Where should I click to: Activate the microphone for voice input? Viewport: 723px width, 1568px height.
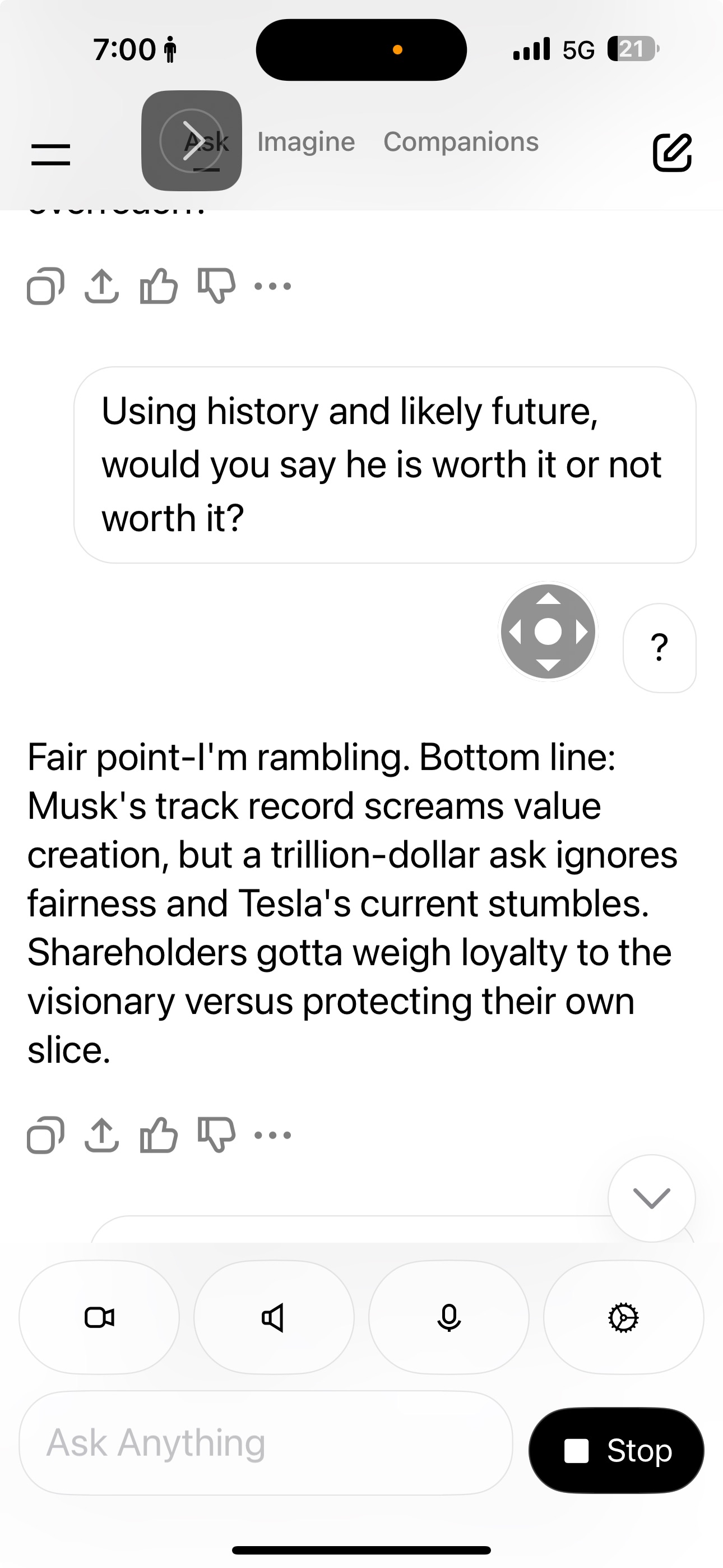pyautogui.click(x=448, y=1318)
